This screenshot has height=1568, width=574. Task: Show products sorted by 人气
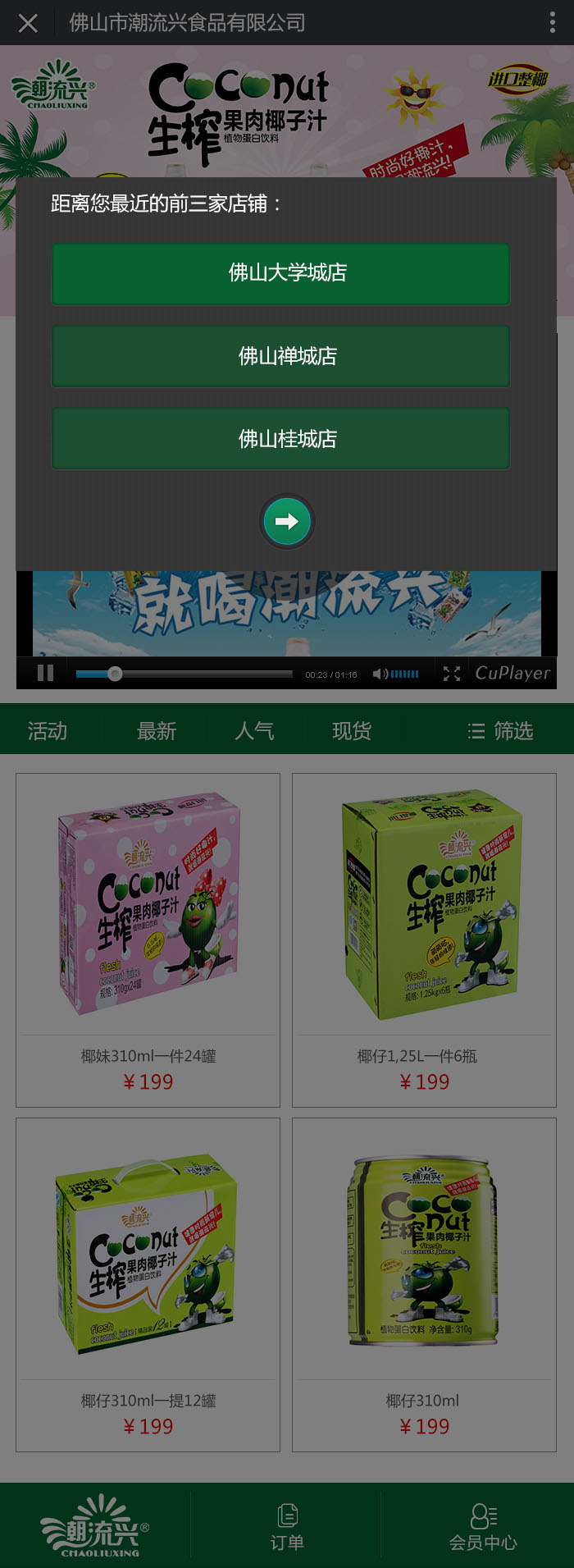[x=254, y=730]
